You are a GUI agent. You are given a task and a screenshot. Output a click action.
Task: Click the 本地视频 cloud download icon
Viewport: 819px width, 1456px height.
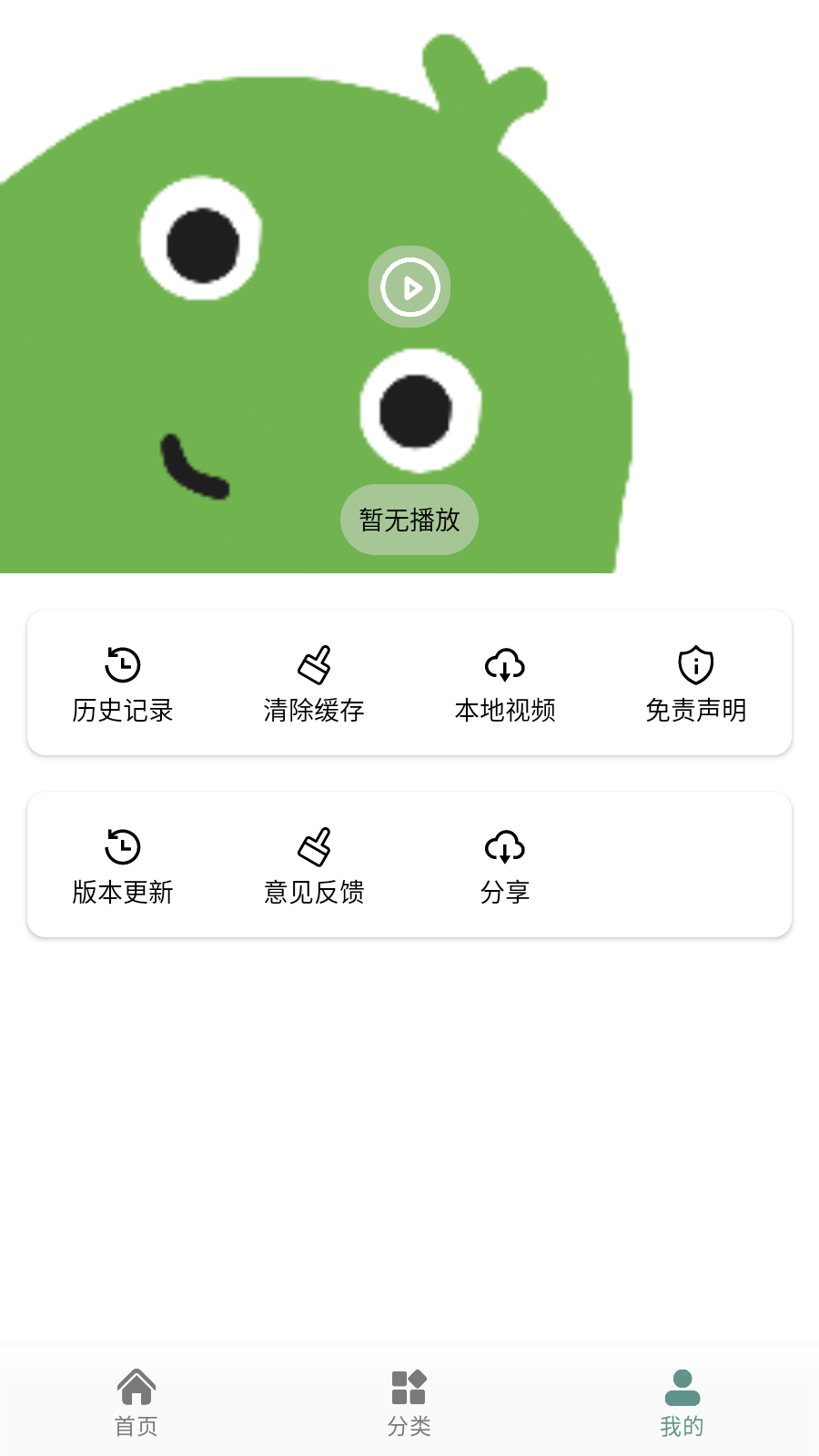pos(506,664)
